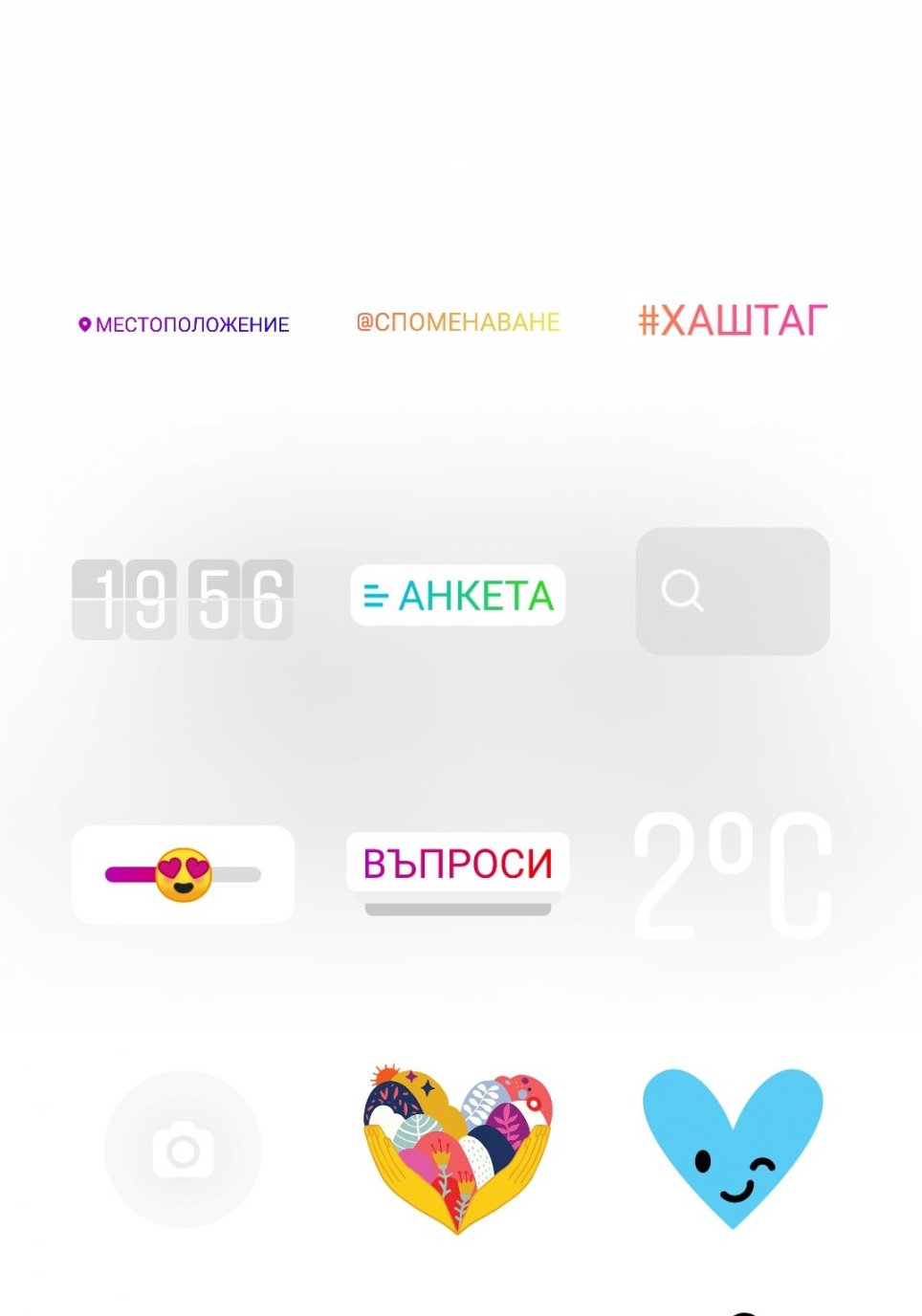Add the heart-eyes emoji slider sticker
The width and height of the screenshot is (922, 1316).
pos(184,874)
